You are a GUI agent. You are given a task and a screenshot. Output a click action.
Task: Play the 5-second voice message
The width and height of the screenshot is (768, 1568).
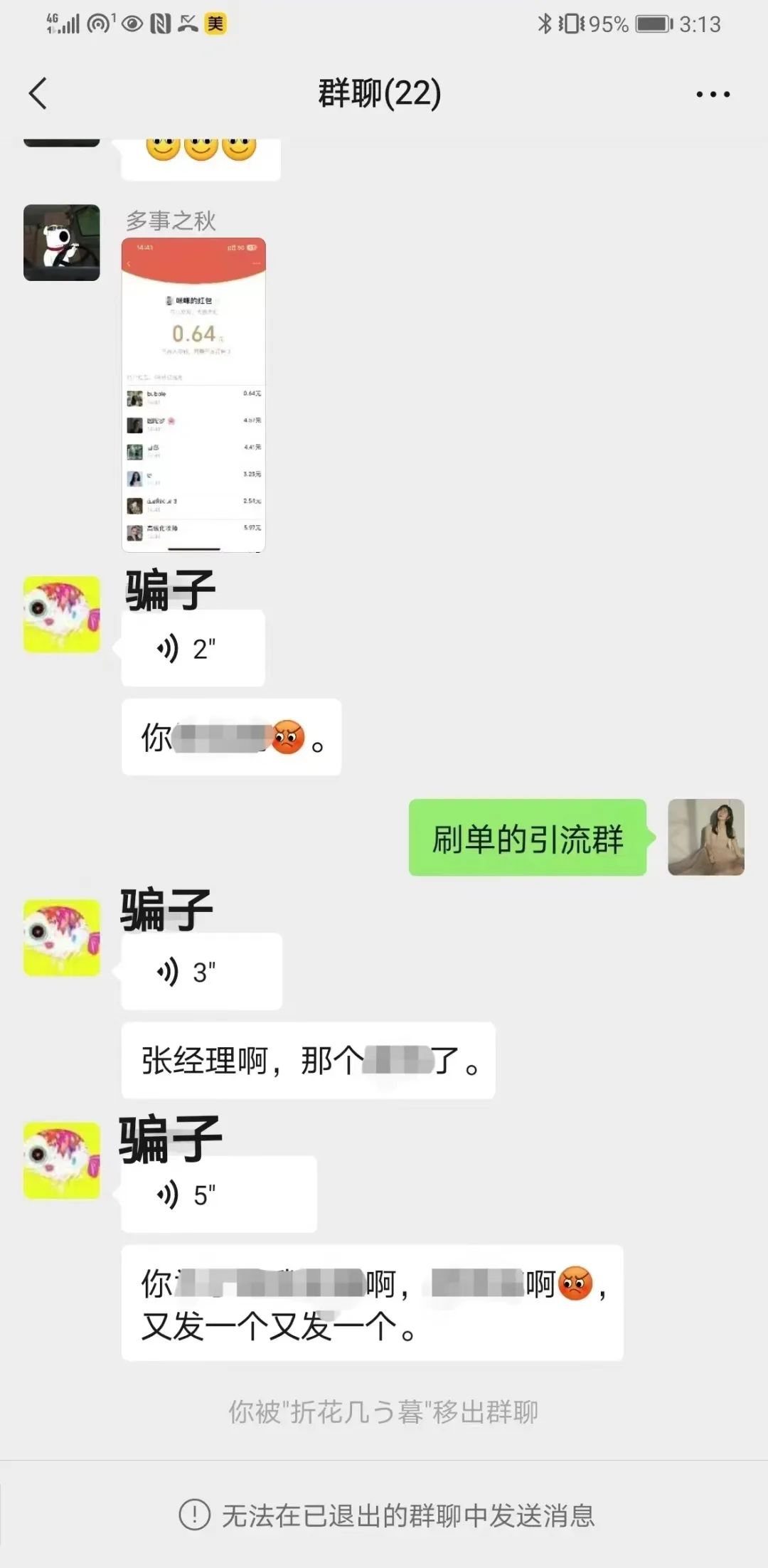pos(218,1194)
